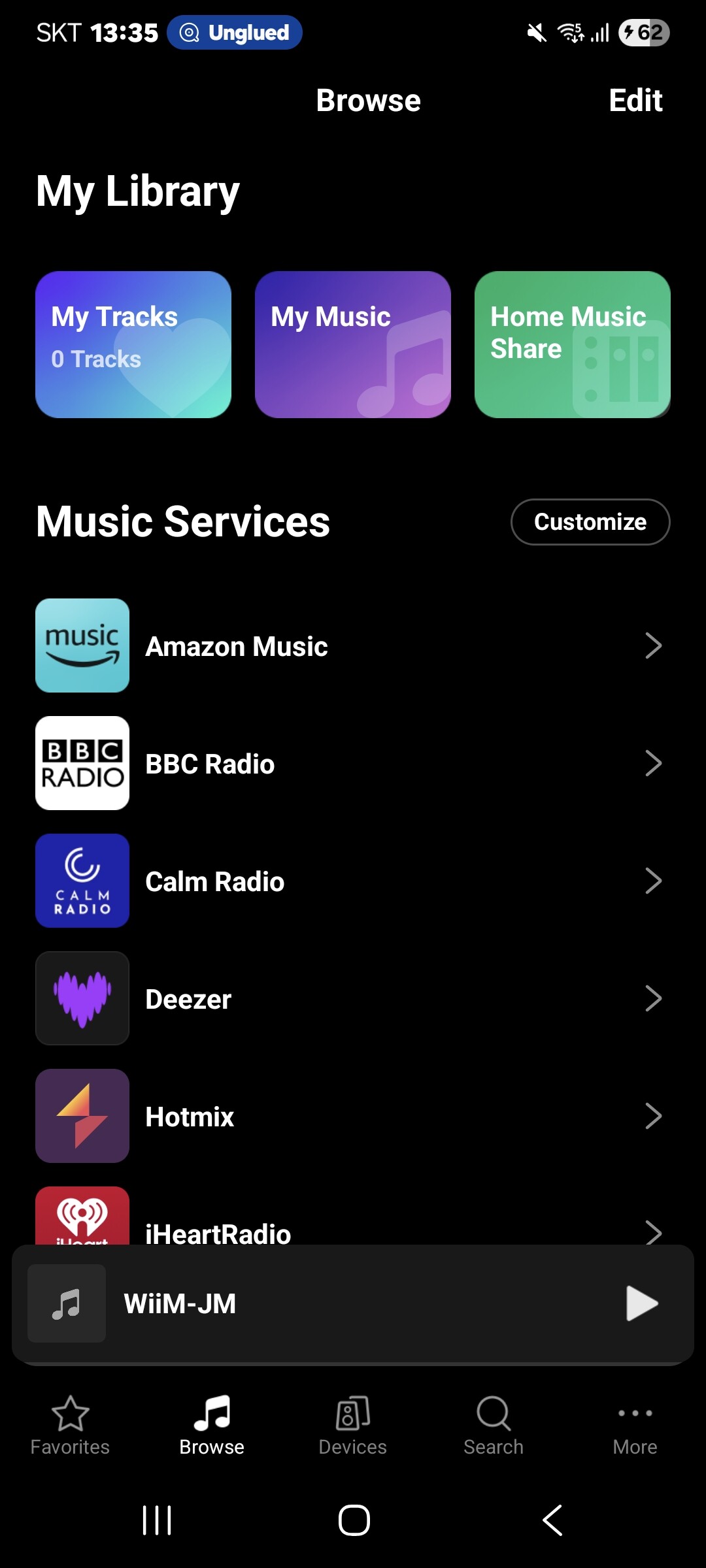Open Home Music Share
Screen dimensions: 706x1568
pos(573,344)
